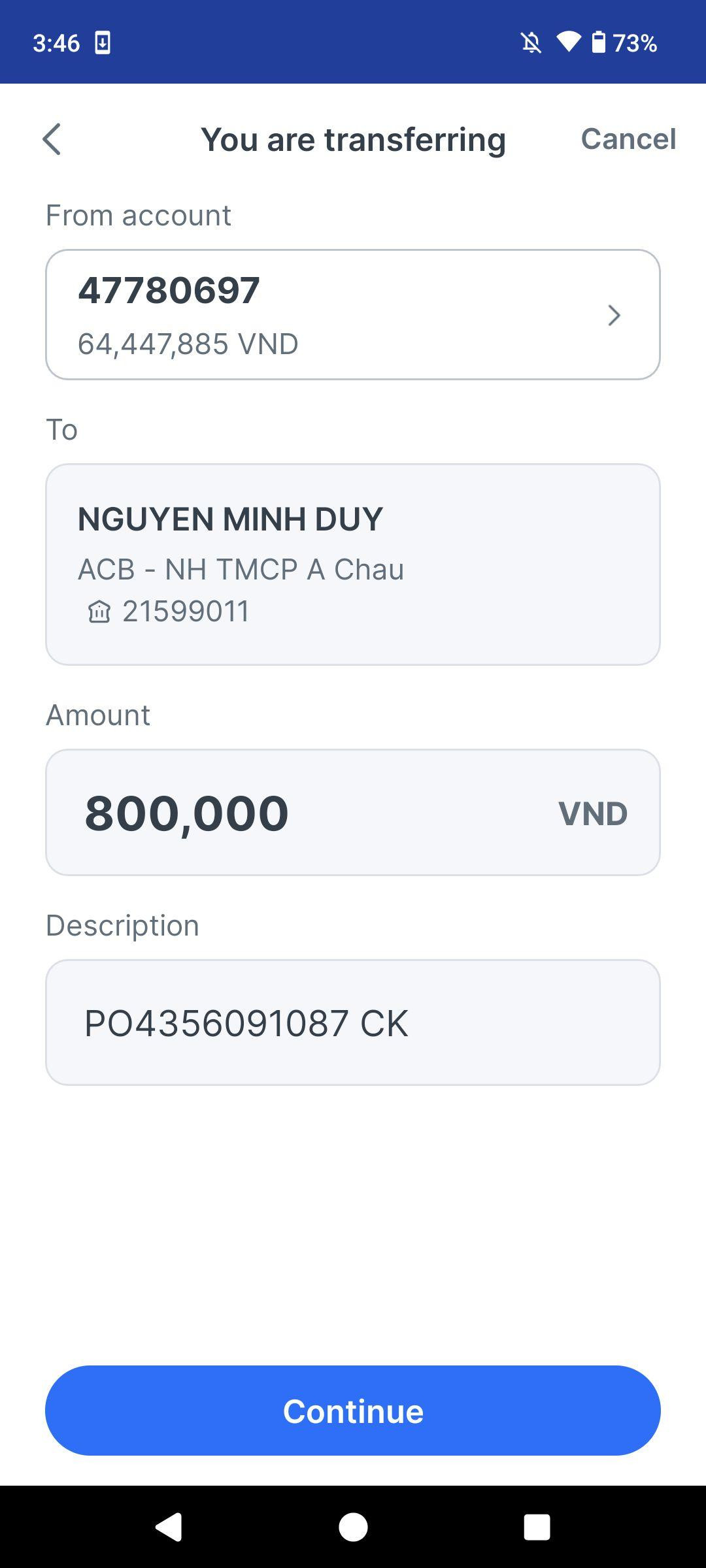The width and height of the screenshot is (706, 1568).
Task: Edit the description PO4356091087 CK
Action: pyautogui.click(x=353, y=1022)
